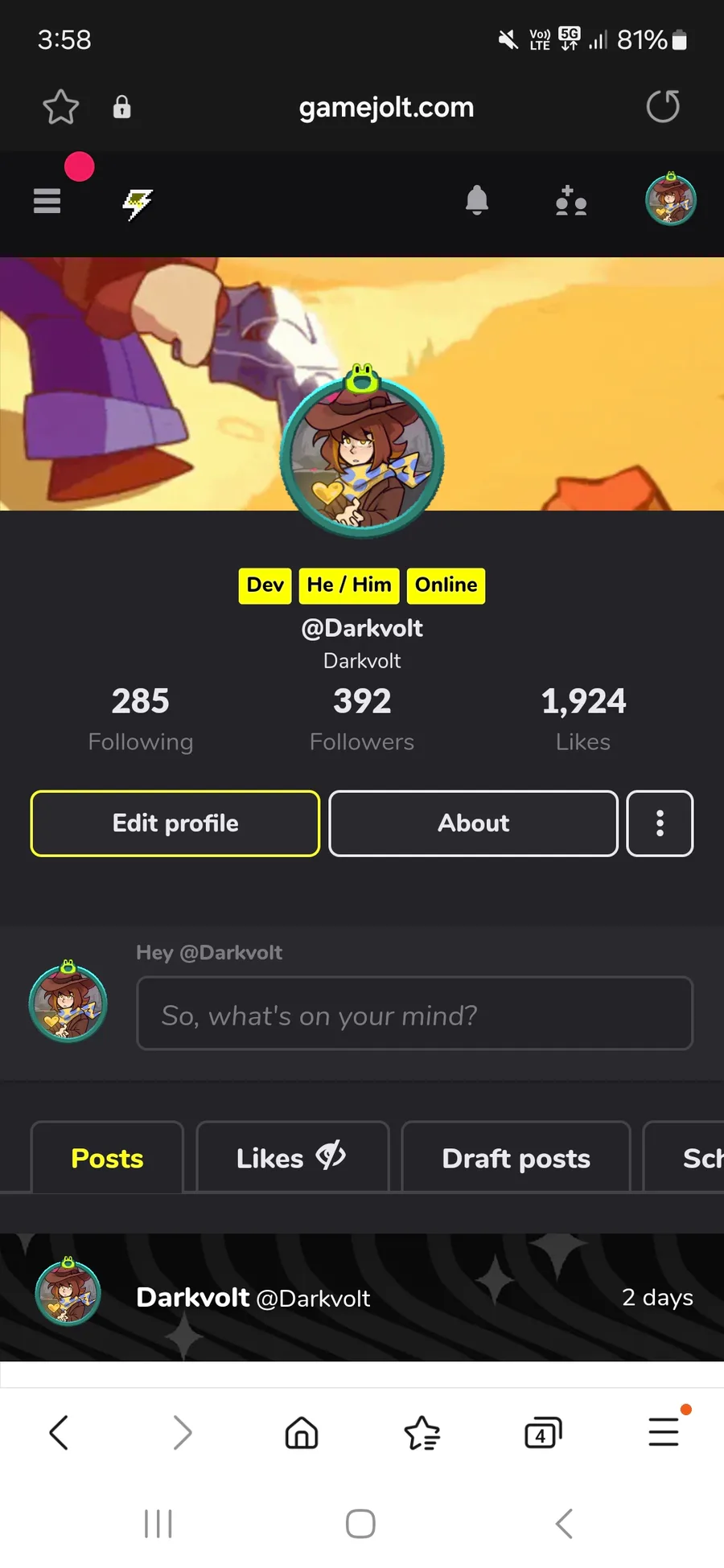Open the hamburger side menu
Screen dimensions: 724x1568
pyautogui.click(x=47, y=200)
